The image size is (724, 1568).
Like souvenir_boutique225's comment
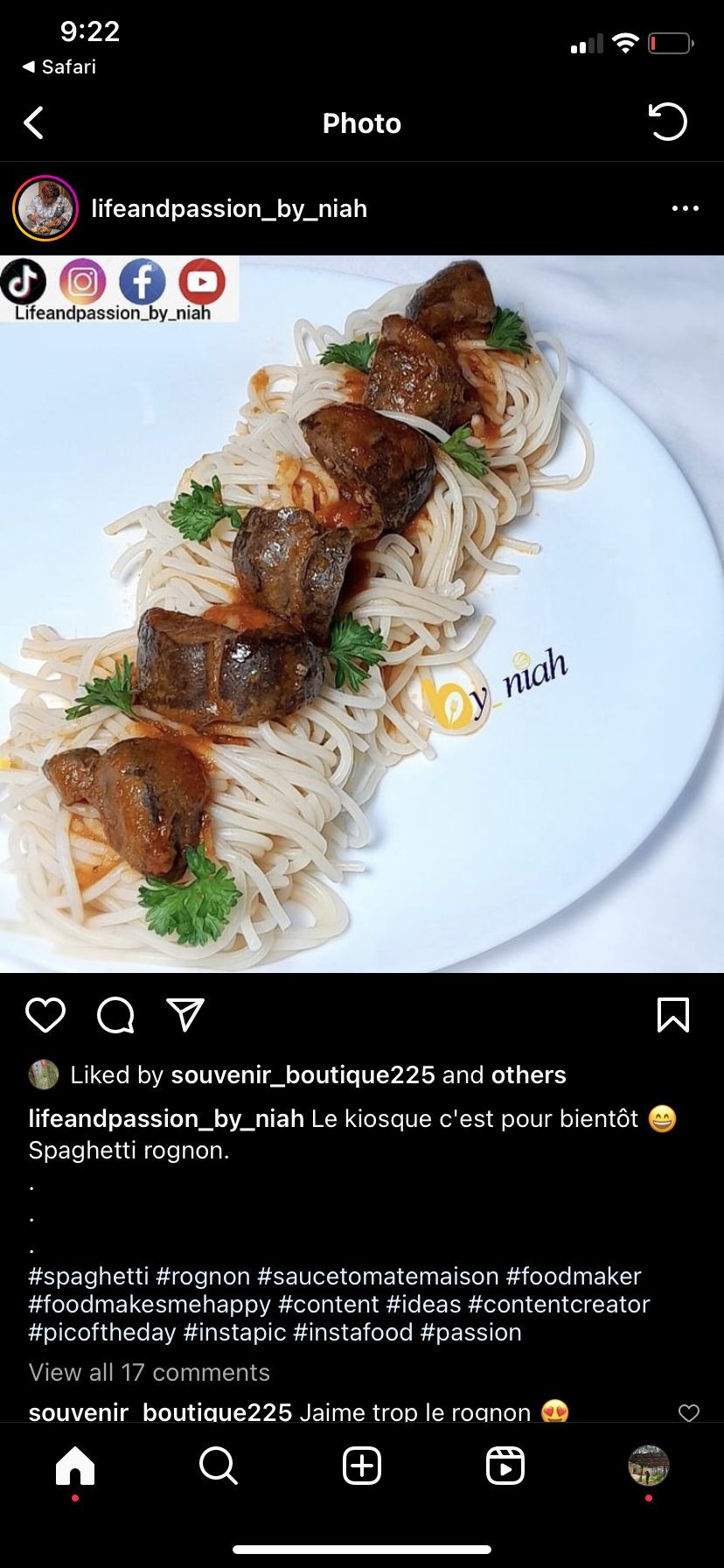689,1412
